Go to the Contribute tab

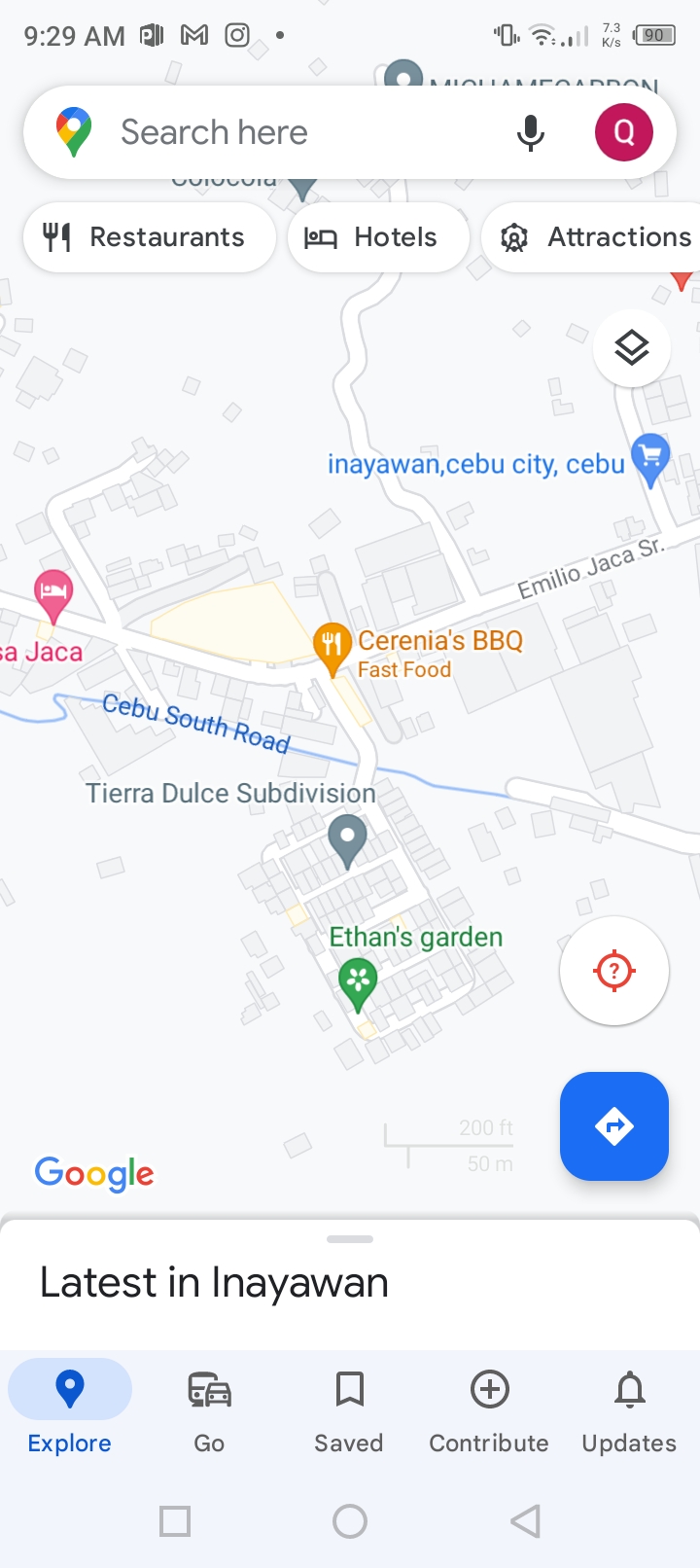pyautogui.click(x=489, y=1407)
